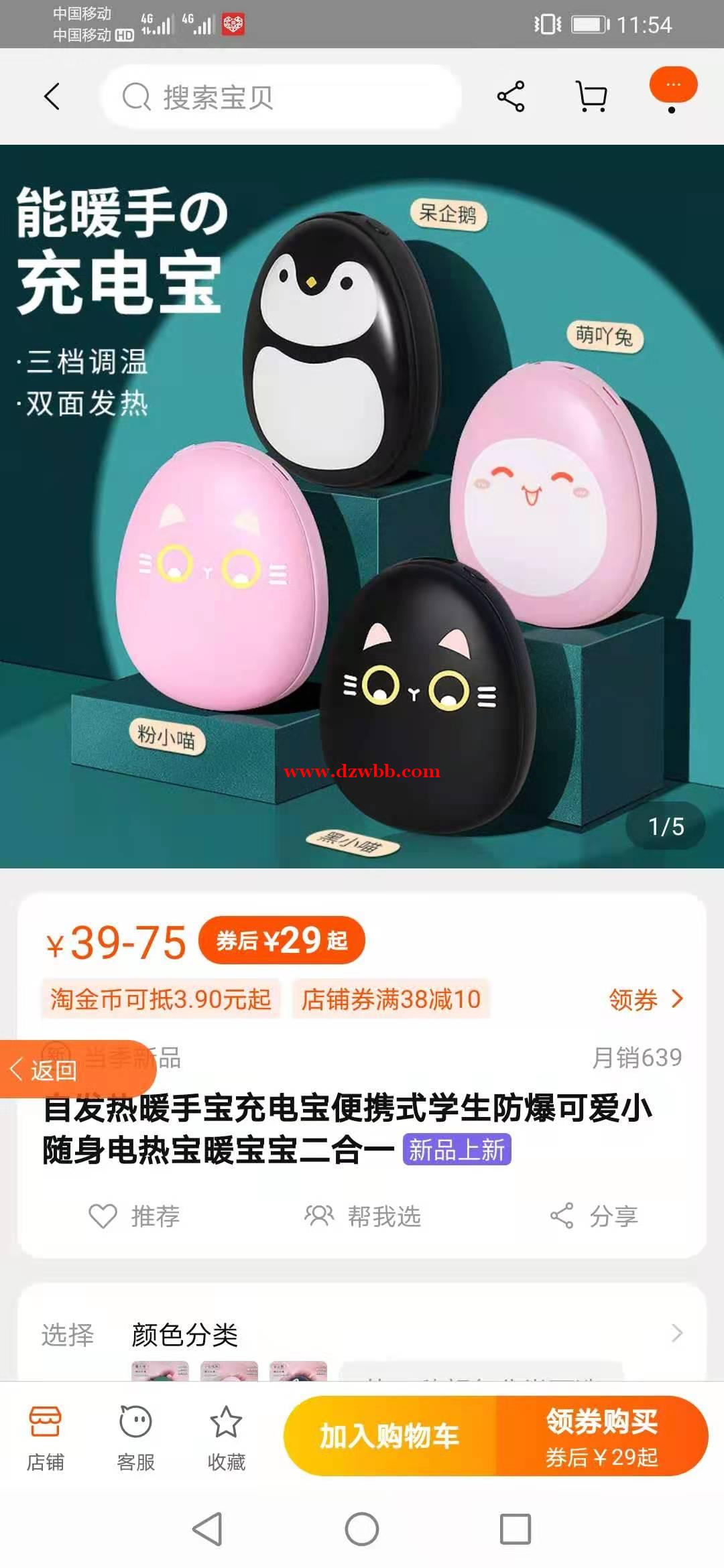Go back using the top-left arrow
Screen dimensions: 724x1568
pos(52,96)
